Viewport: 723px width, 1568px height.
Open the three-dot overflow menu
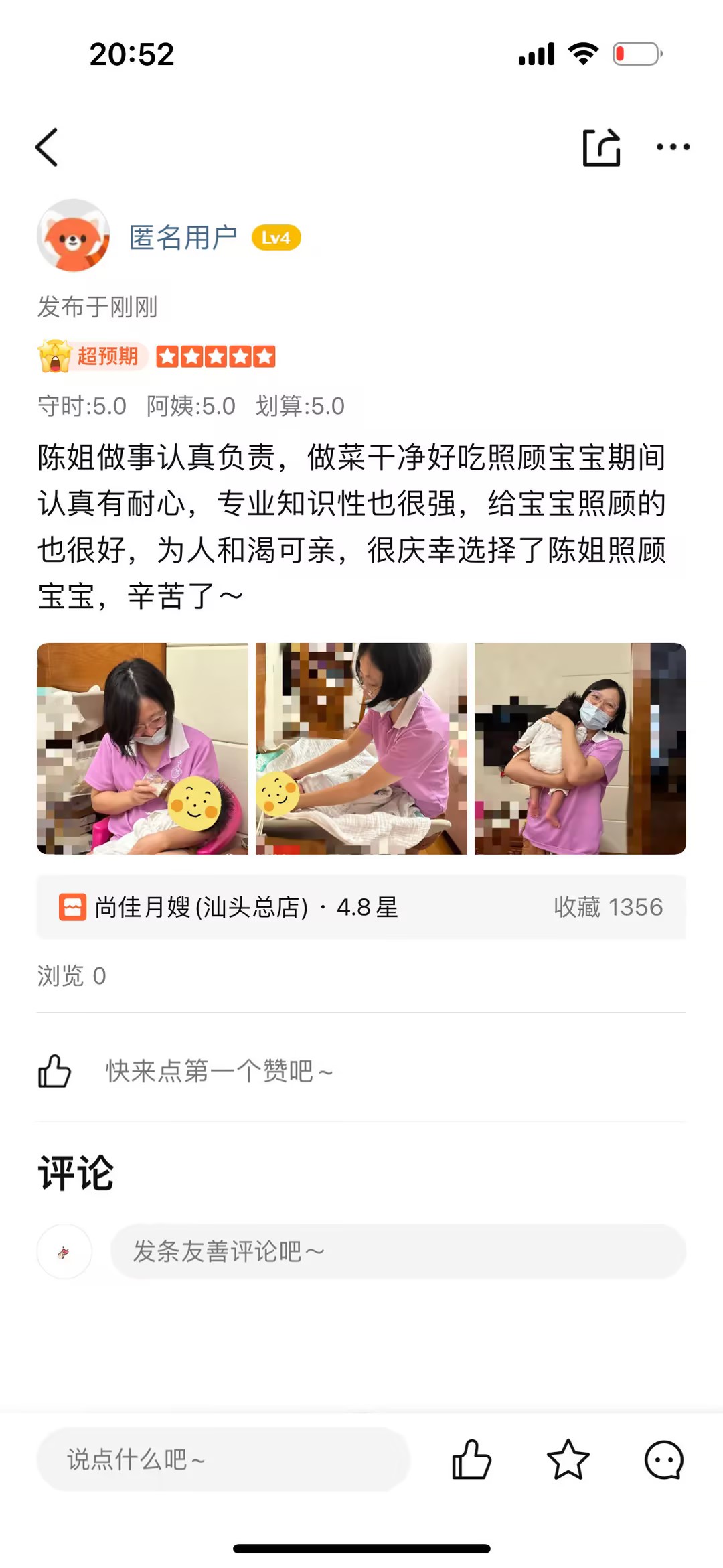click(x=673, y=147)
